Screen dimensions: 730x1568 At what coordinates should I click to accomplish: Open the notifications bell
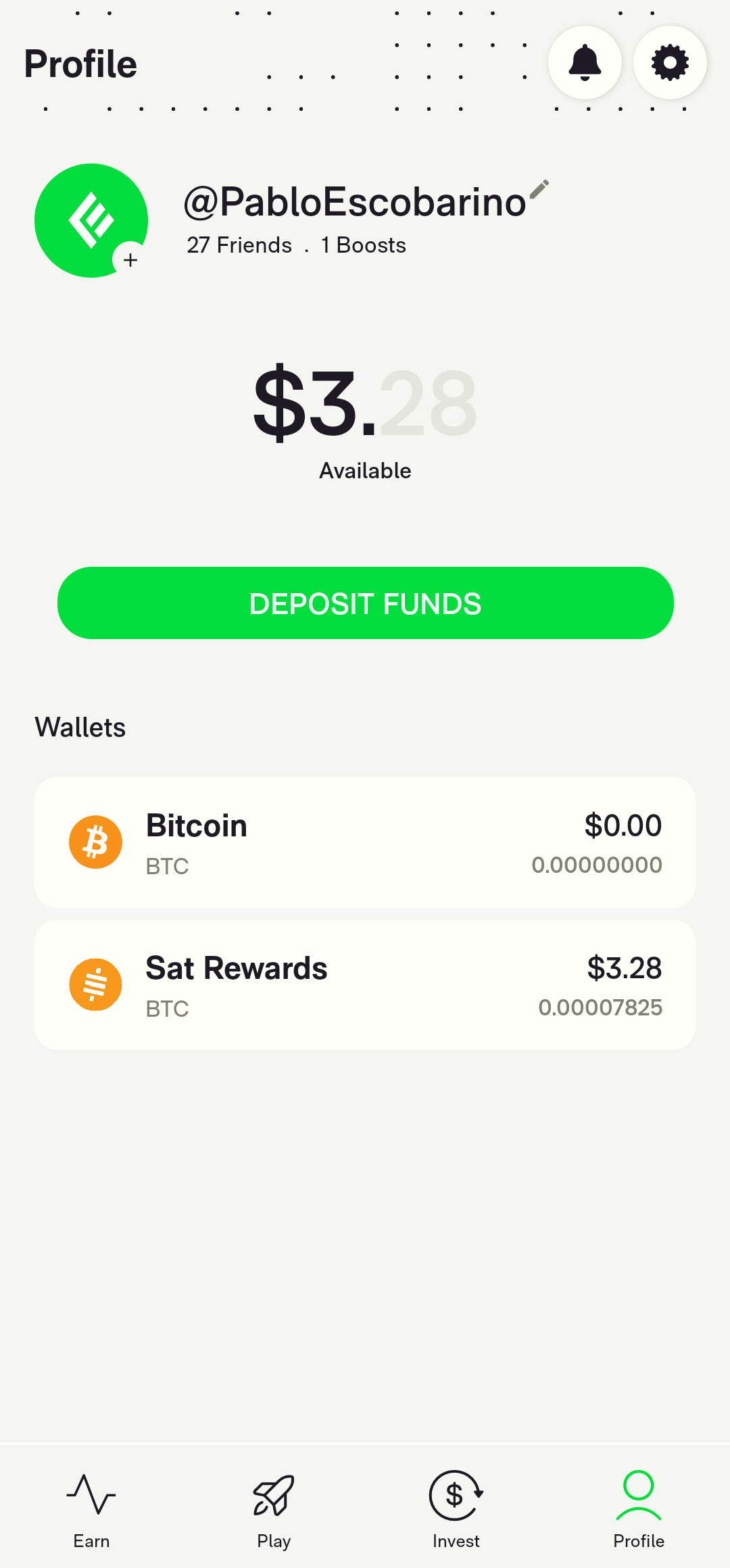point(585,63)
